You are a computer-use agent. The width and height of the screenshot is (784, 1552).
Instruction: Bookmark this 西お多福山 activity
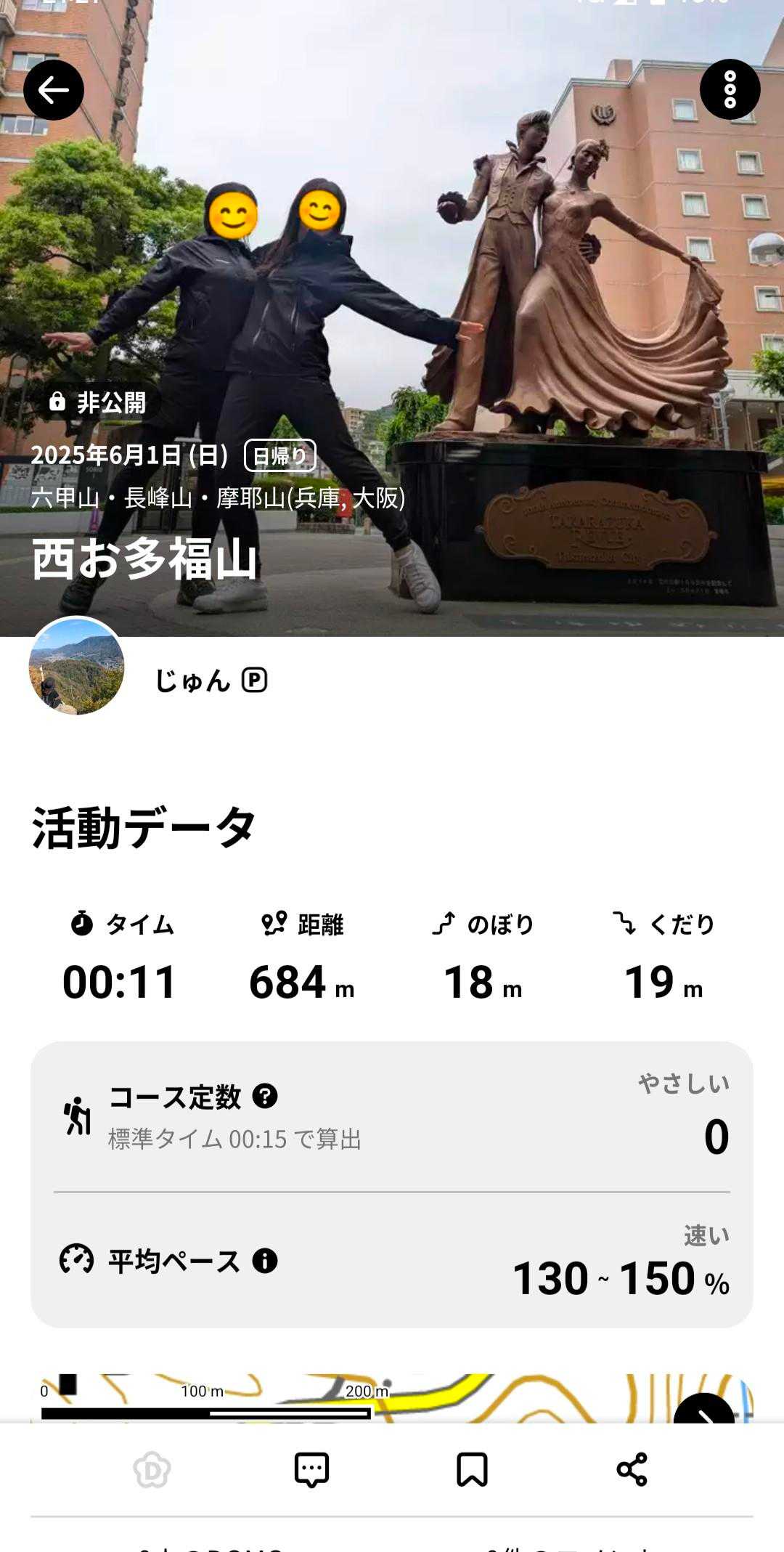(x=472, y=1470)
